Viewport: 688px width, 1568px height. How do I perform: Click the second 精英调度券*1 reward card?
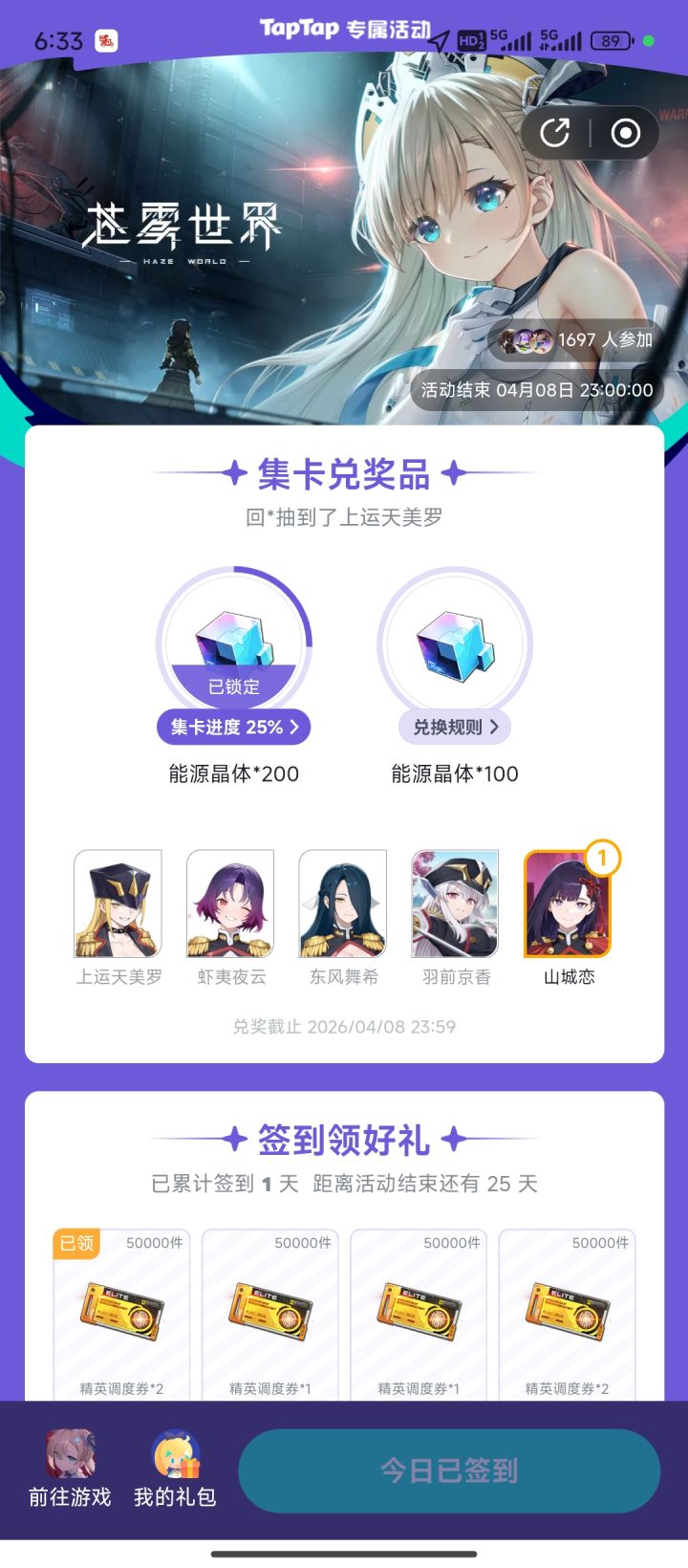point(269,1315)
